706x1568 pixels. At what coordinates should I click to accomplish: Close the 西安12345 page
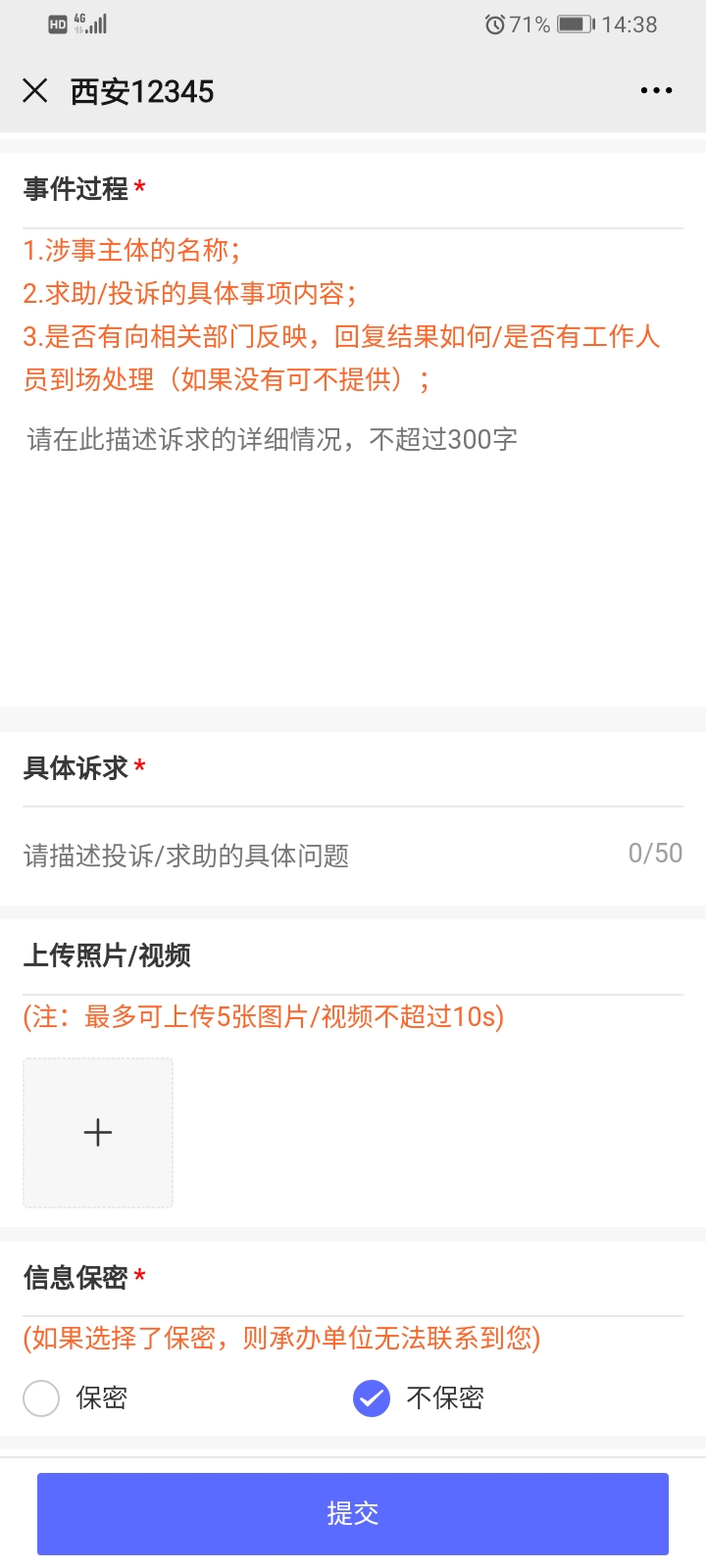[35, 91]
